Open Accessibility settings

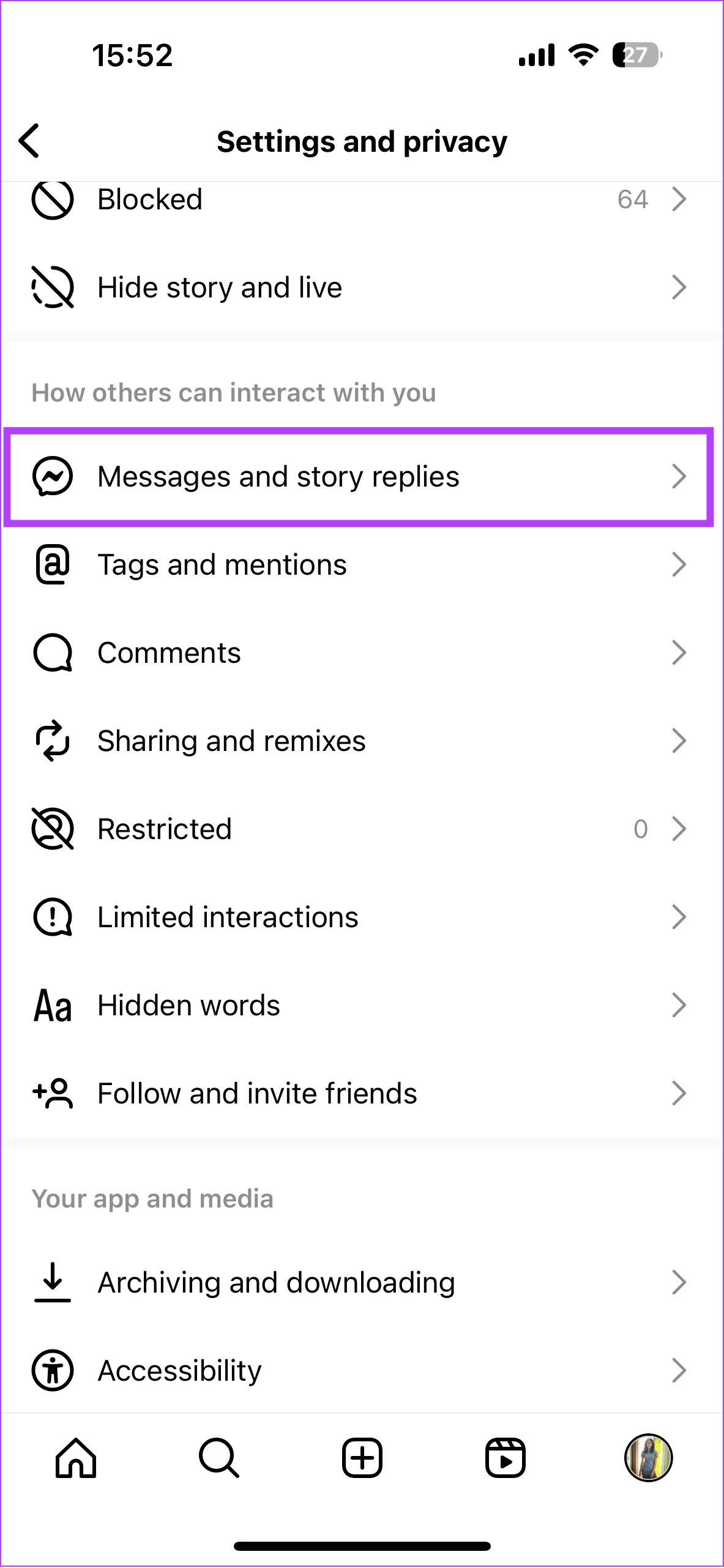[x=362, y=1370]
